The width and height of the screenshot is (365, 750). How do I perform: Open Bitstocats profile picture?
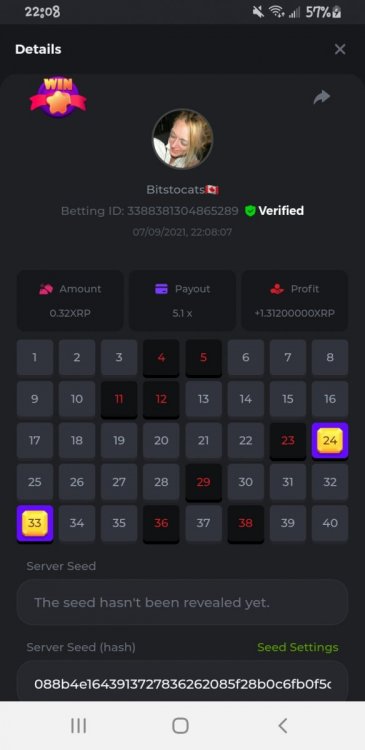pyautogui.click(x=182, y=139)
